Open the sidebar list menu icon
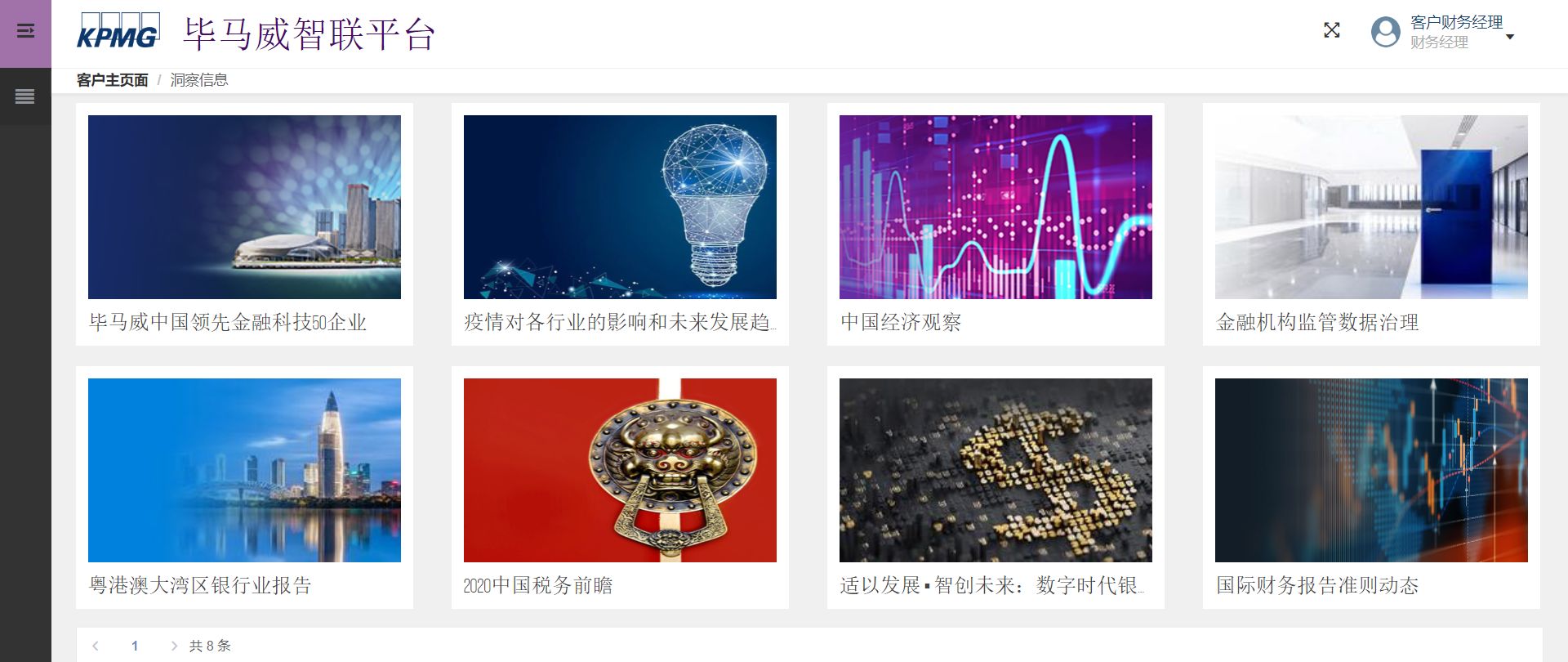Image resolution: width=1568 pixels, height=662 pixels. 25,96
